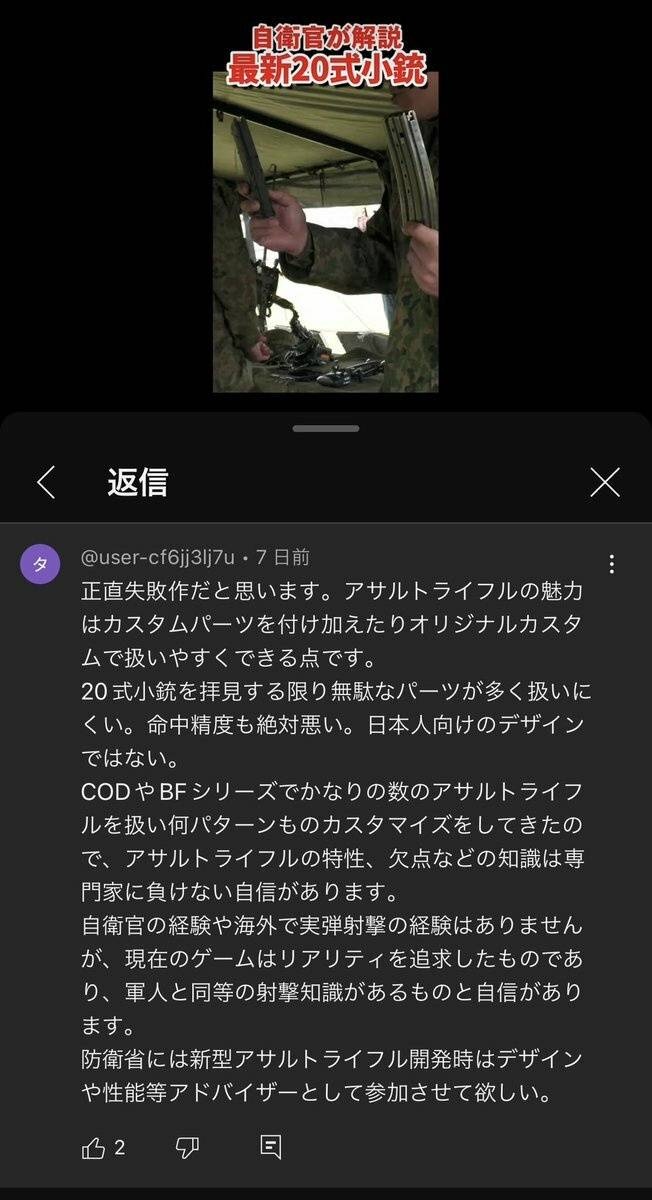
Task: Dislike the comment by @user-cf6jj3lj7u
Action: (187, 1148)
